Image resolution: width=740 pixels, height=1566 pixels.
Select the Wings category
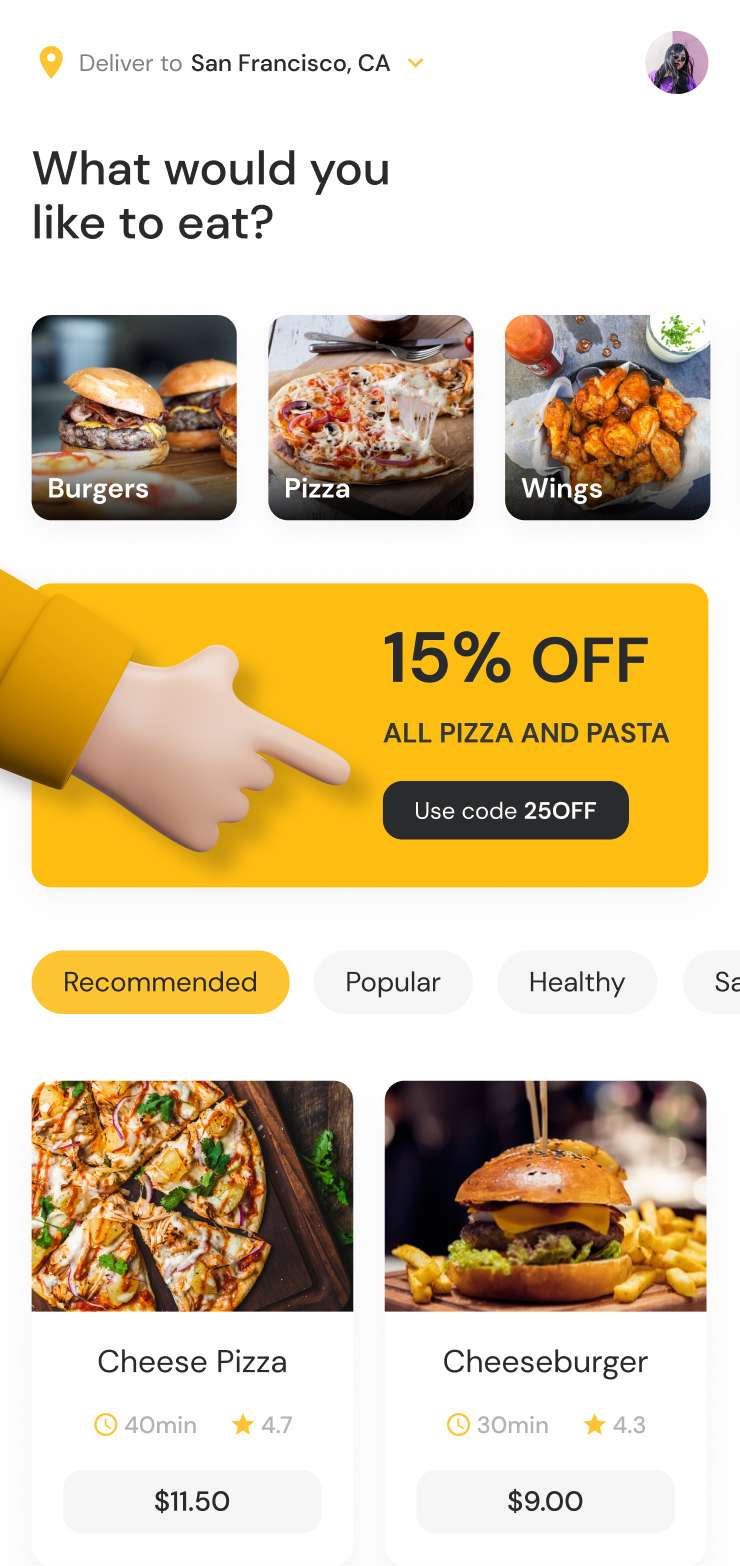click(607, 417)
